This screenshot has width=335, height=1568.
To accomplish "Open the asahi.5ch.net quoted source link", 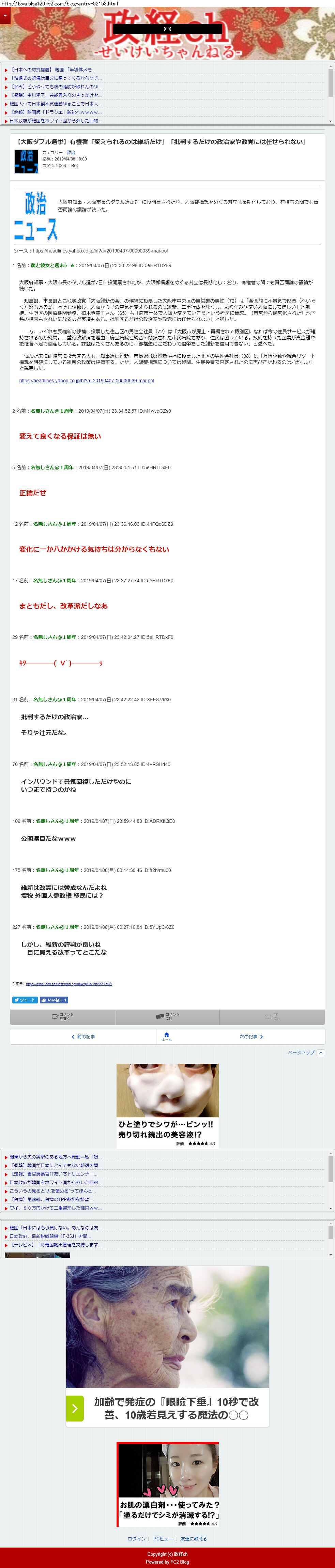I will (x=69, y=983).
